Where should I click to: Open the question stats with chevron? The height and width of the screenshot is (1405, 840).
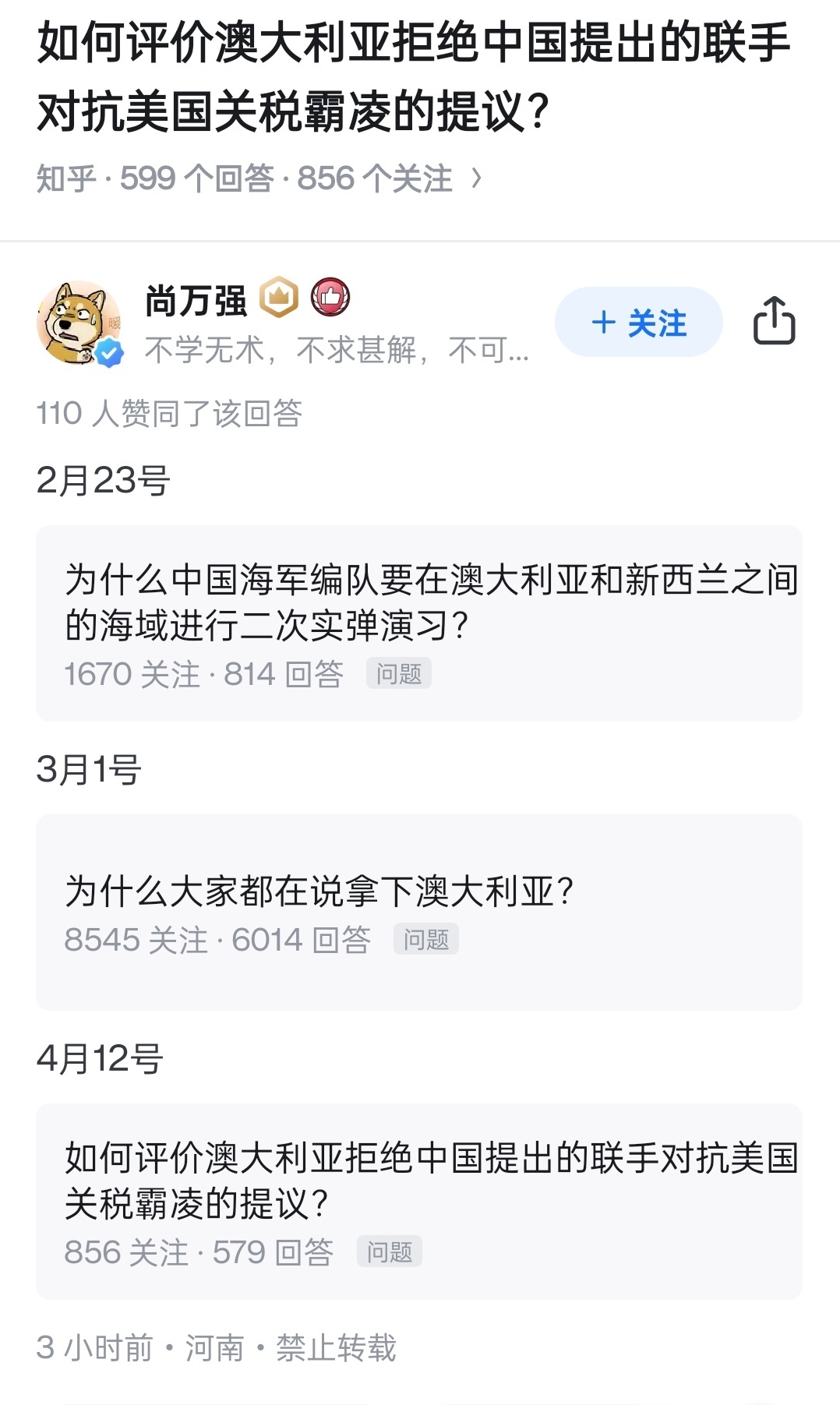[x=258, y=178]
